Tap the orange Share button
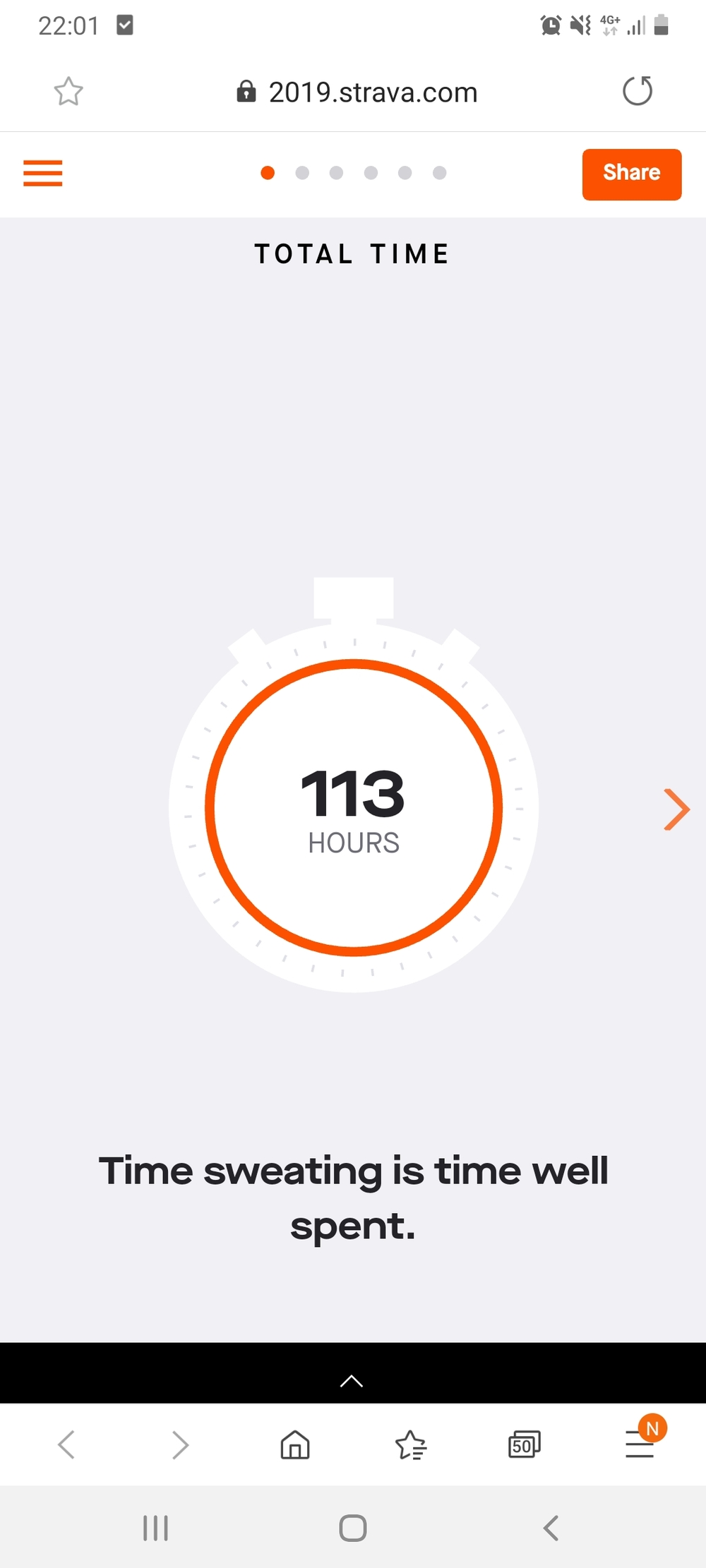Viewport: 706px width, 1568px height. coord(631,174)
